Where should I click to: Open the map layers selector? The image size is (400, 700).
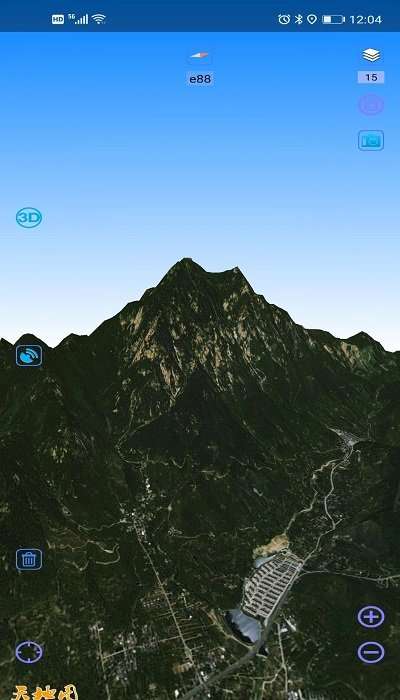[x=371, y=55]
